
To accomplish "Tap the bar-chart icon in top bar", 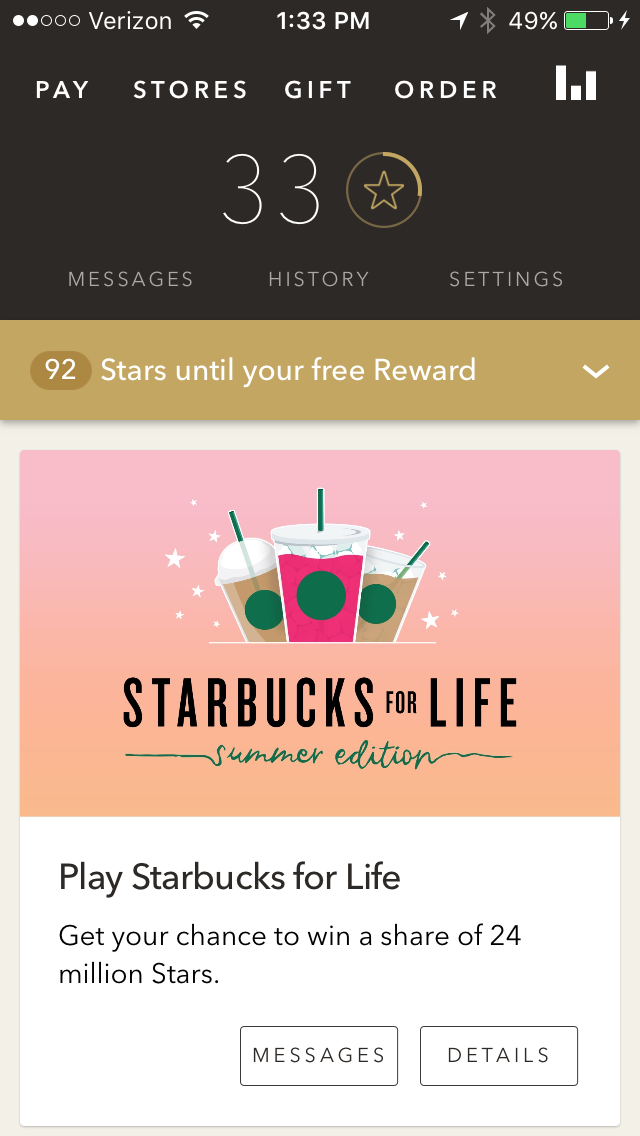I will (576, 85).
